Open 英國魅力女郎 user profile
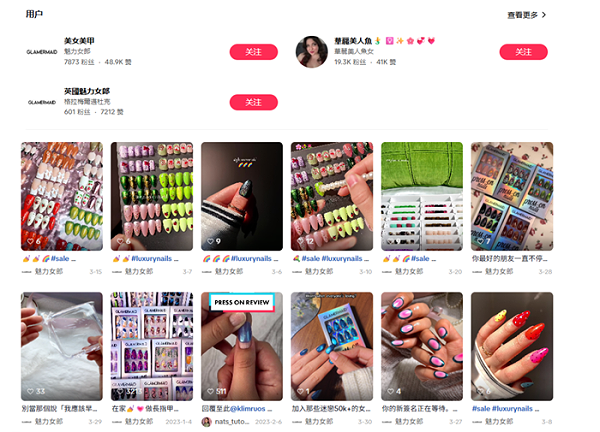The image size is (600, 432). (86, 91)
